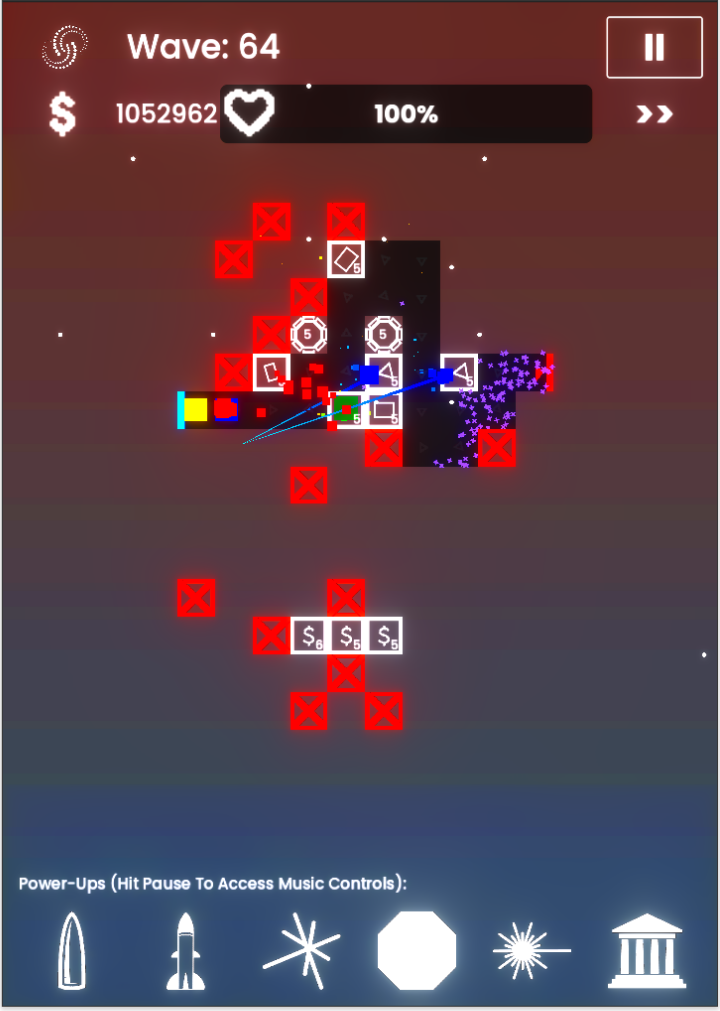This screenshot has height=1011, width=720.
Task: Select the diamond tower at the top
Action: pyautogui.click(x=346, y=259)
